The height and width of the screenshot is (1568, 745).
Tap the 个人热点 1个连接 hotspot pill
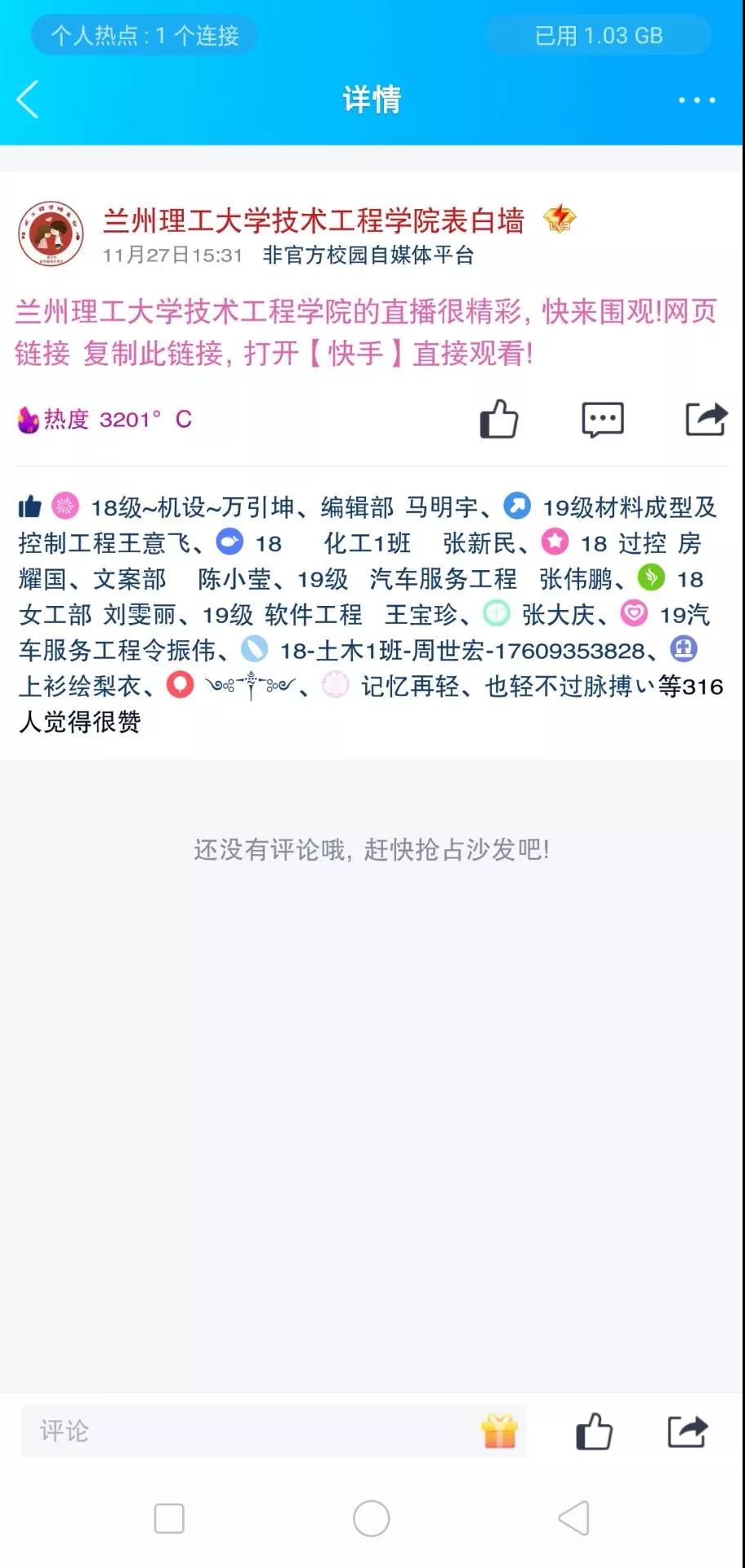pos(145,35)
